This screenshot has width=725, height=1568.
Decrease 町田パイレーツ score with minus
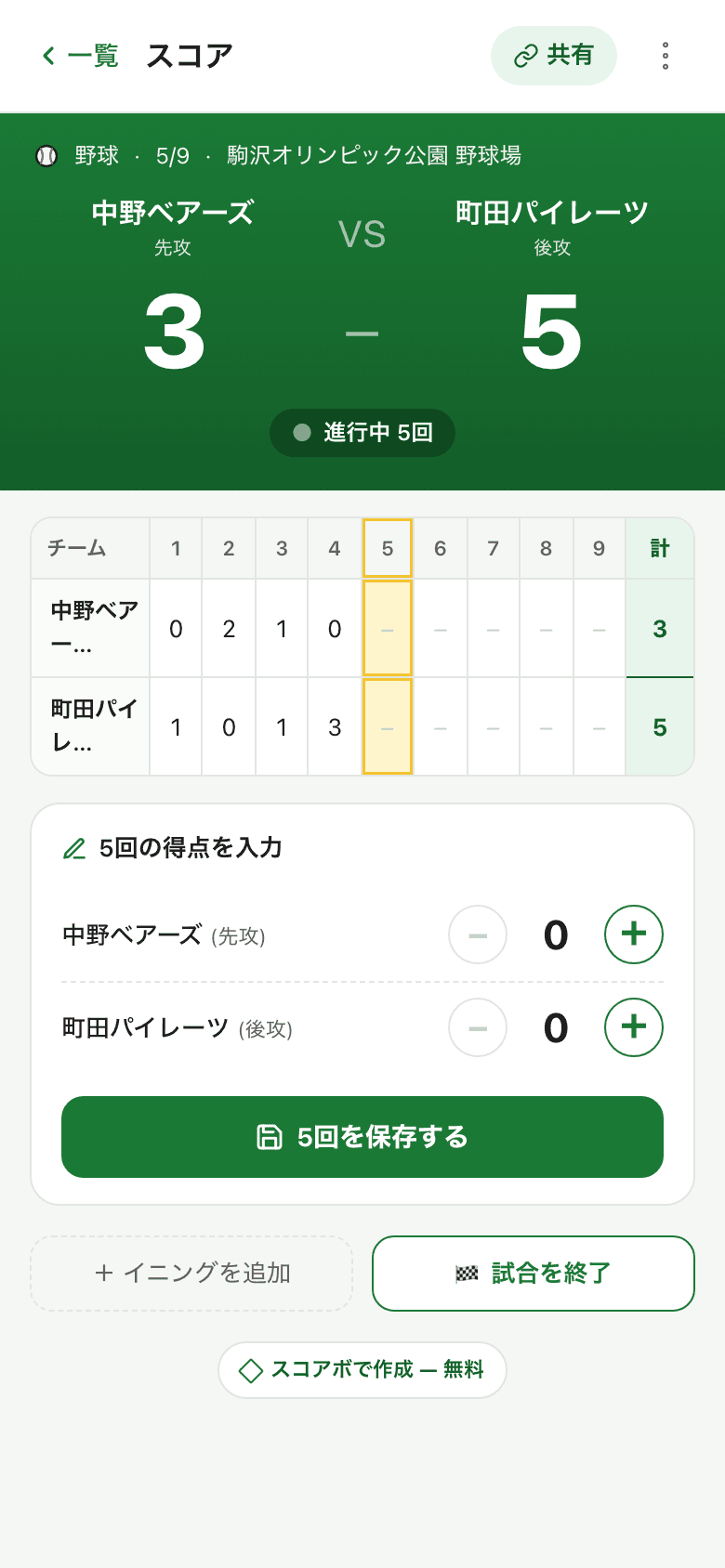(478, 1027)
